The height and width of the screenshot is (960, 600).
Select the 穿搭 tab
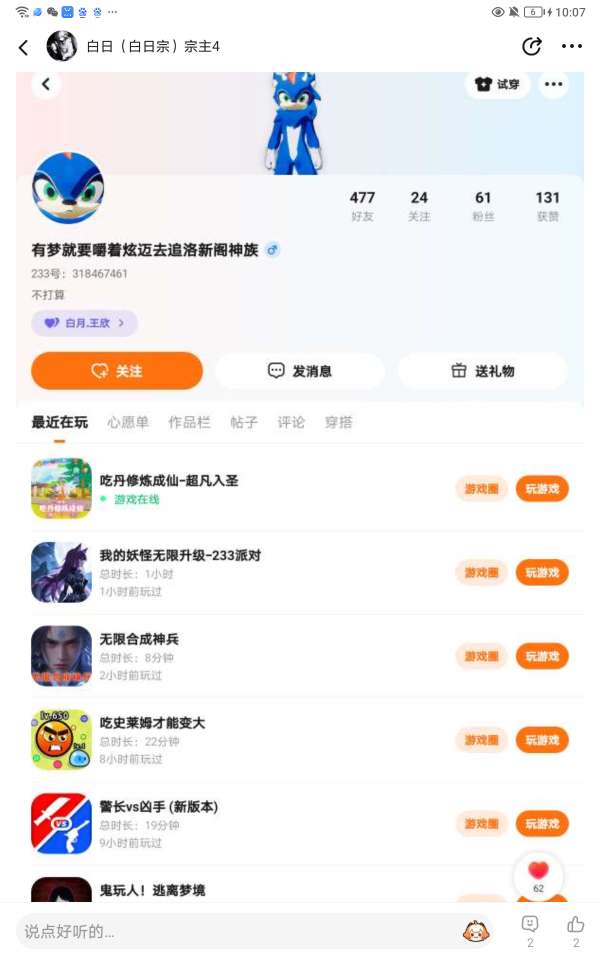pos(339,423)
